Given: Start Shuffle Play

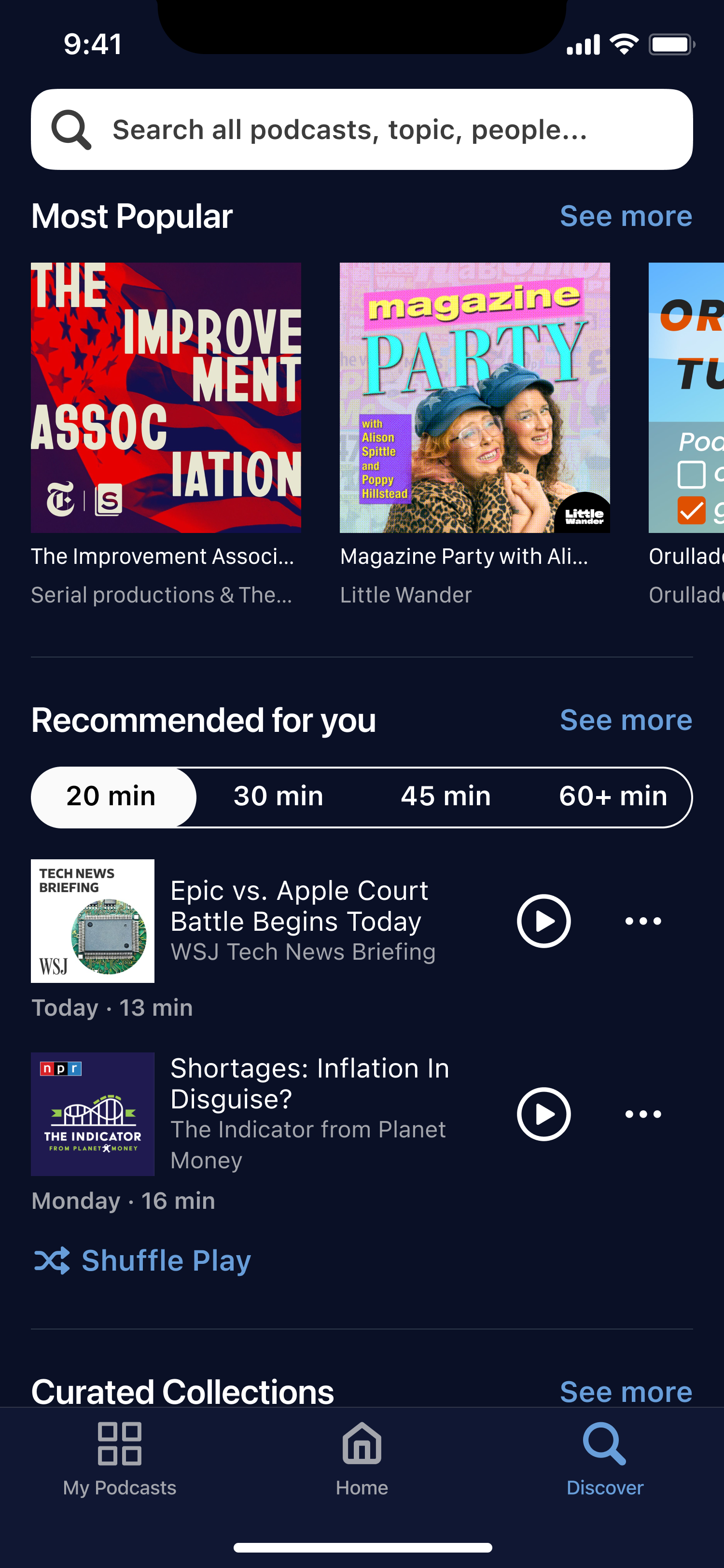Looking at the screenshot, I should (142, 1260).
